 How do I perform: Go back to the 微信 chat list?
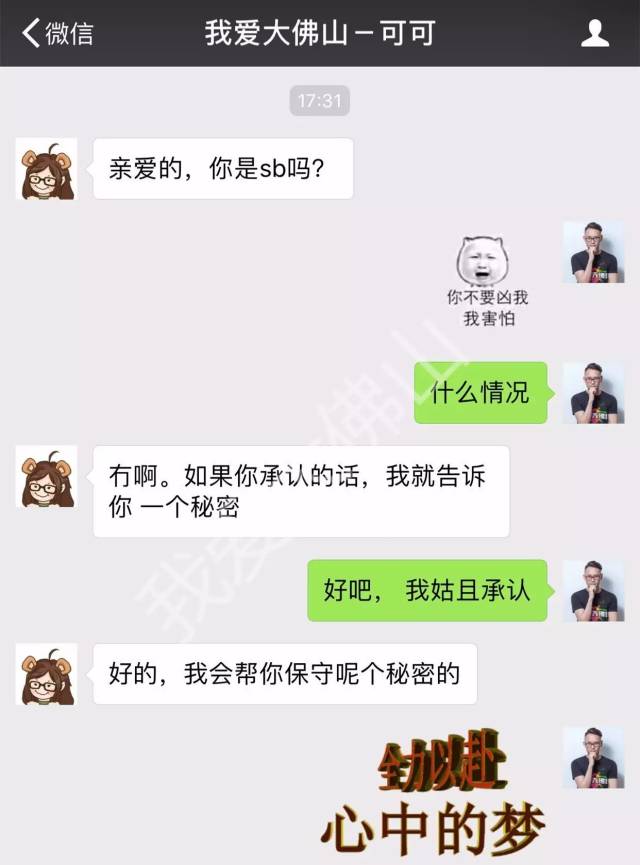pyautogui.click(x=58, y=33)
